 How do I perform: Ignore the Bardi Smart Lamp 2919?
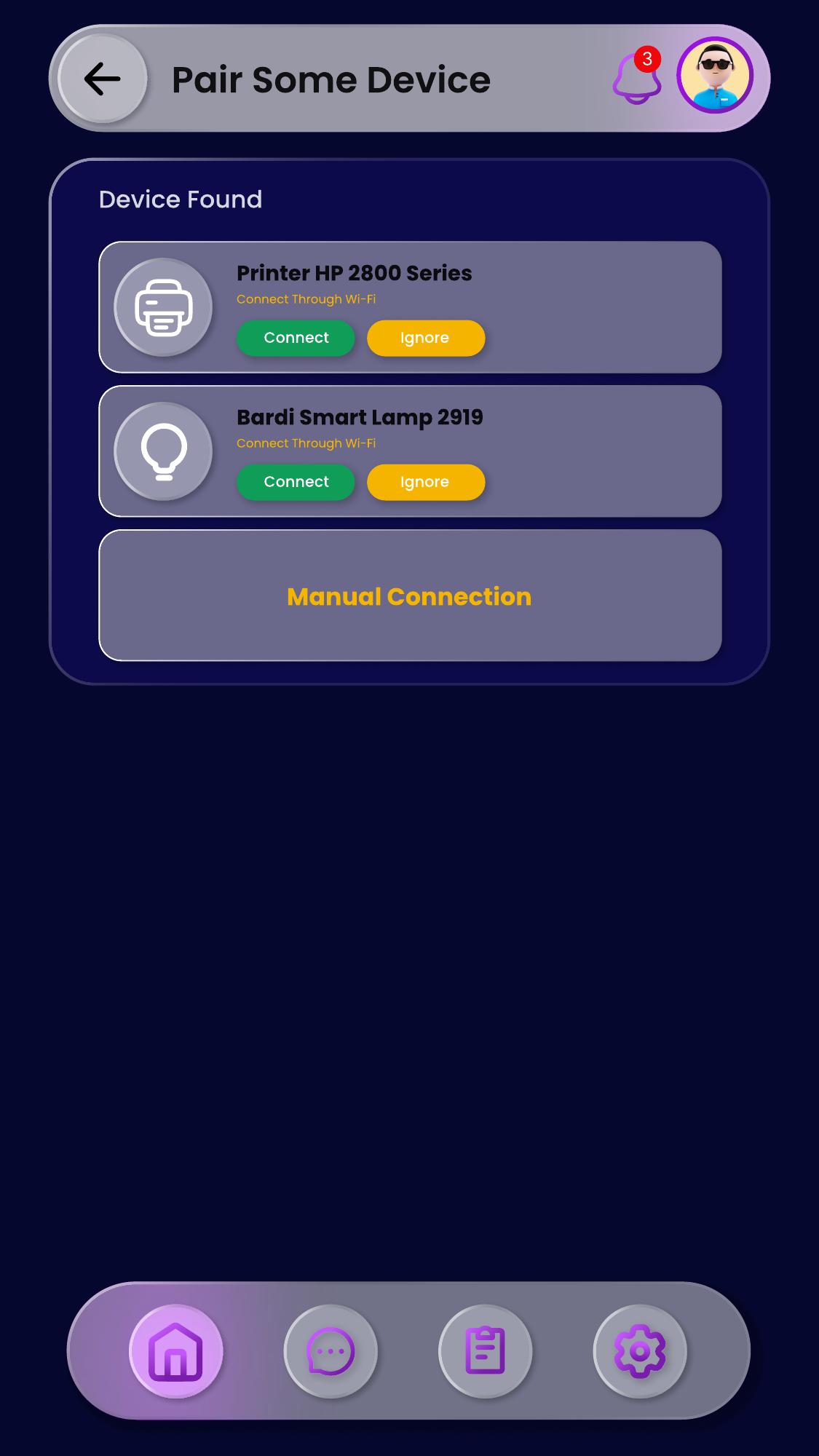pyautogui.click(x=425, y=482)
